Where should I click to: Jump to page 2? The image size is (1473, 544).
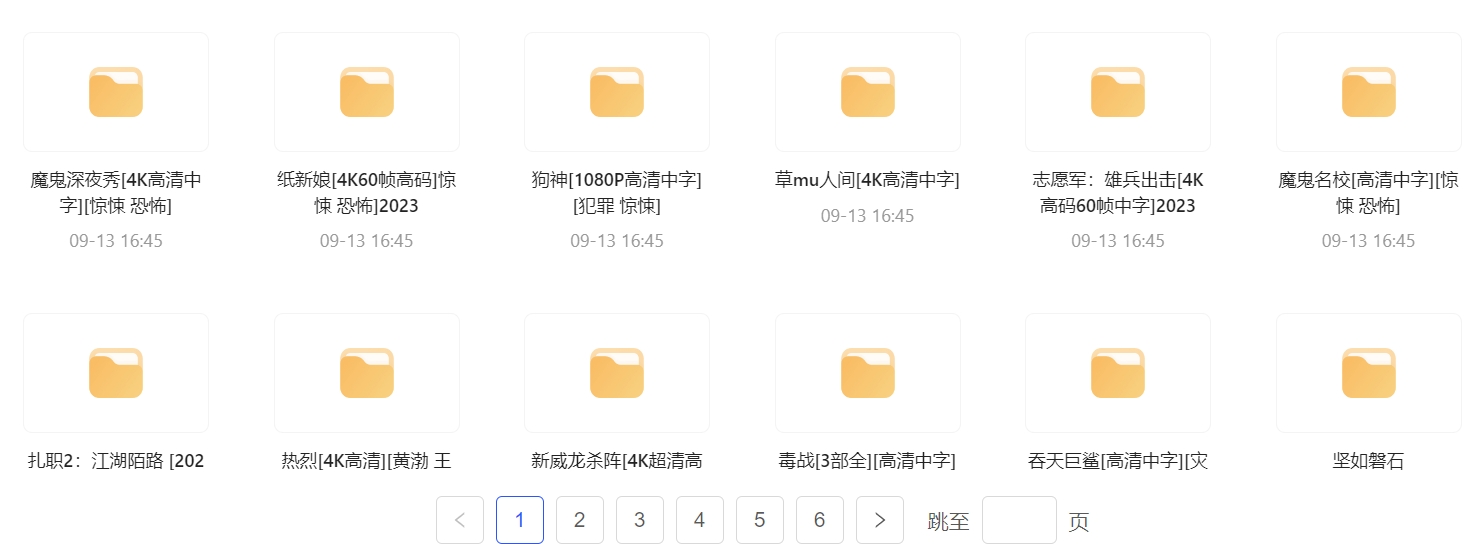[x=580, y=520]
